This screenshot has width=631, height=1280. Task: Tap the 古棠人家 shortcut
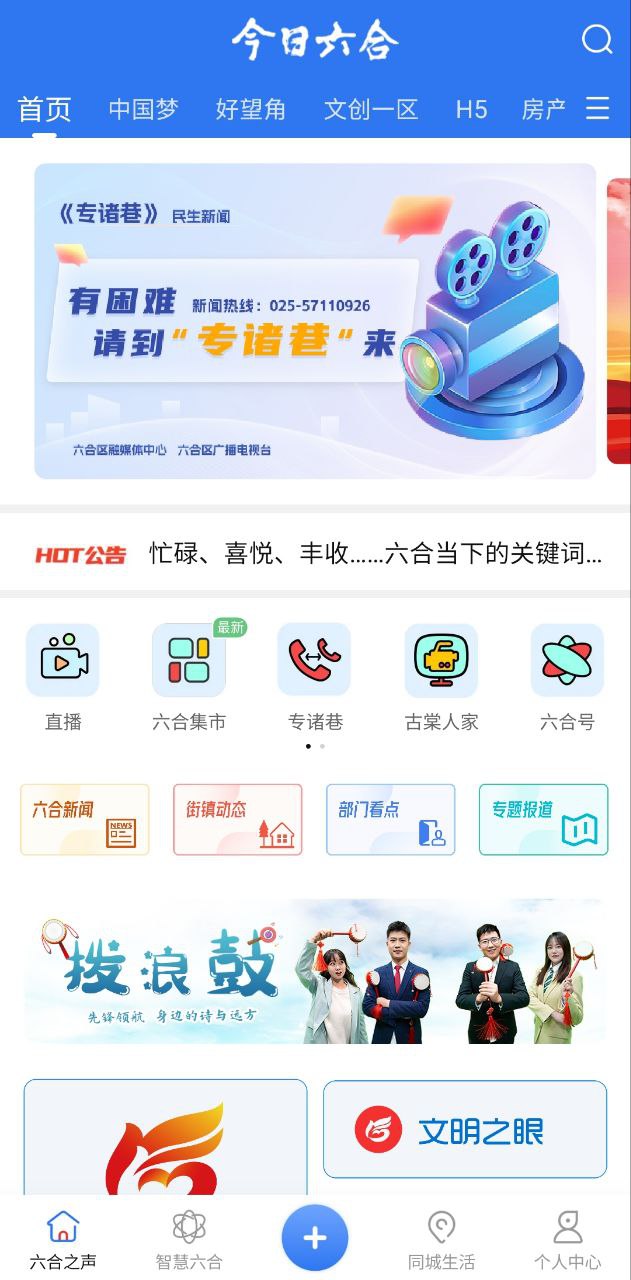pyautogui.click(x=441, y=676)
